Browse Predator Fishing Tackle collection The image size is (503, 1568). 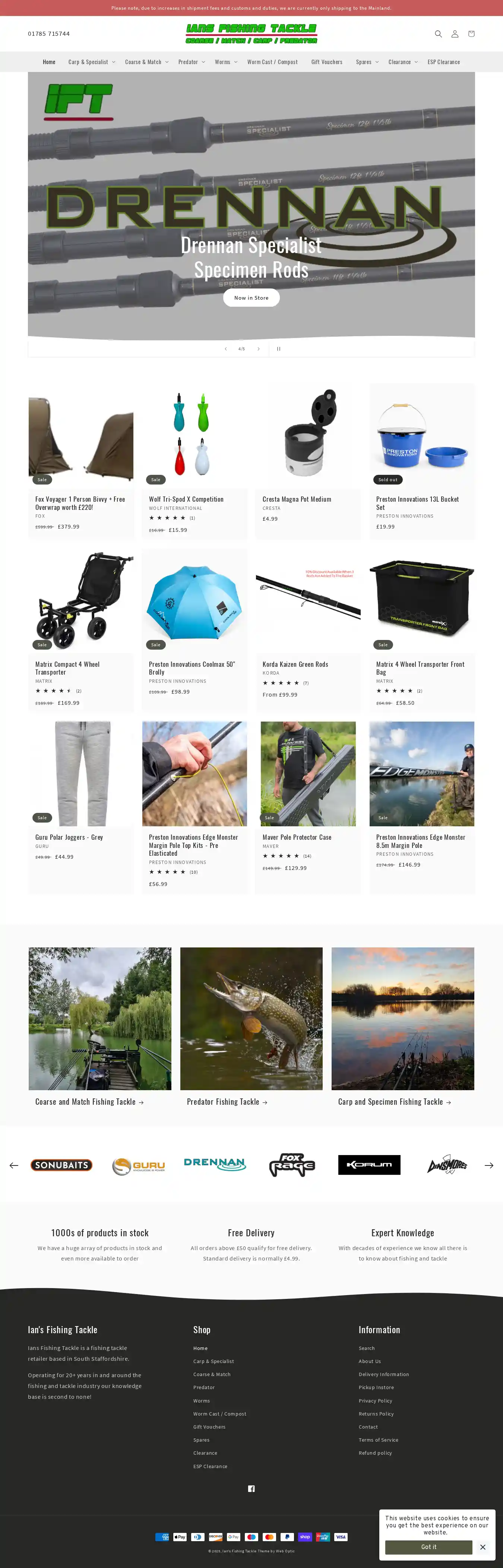226,1102
